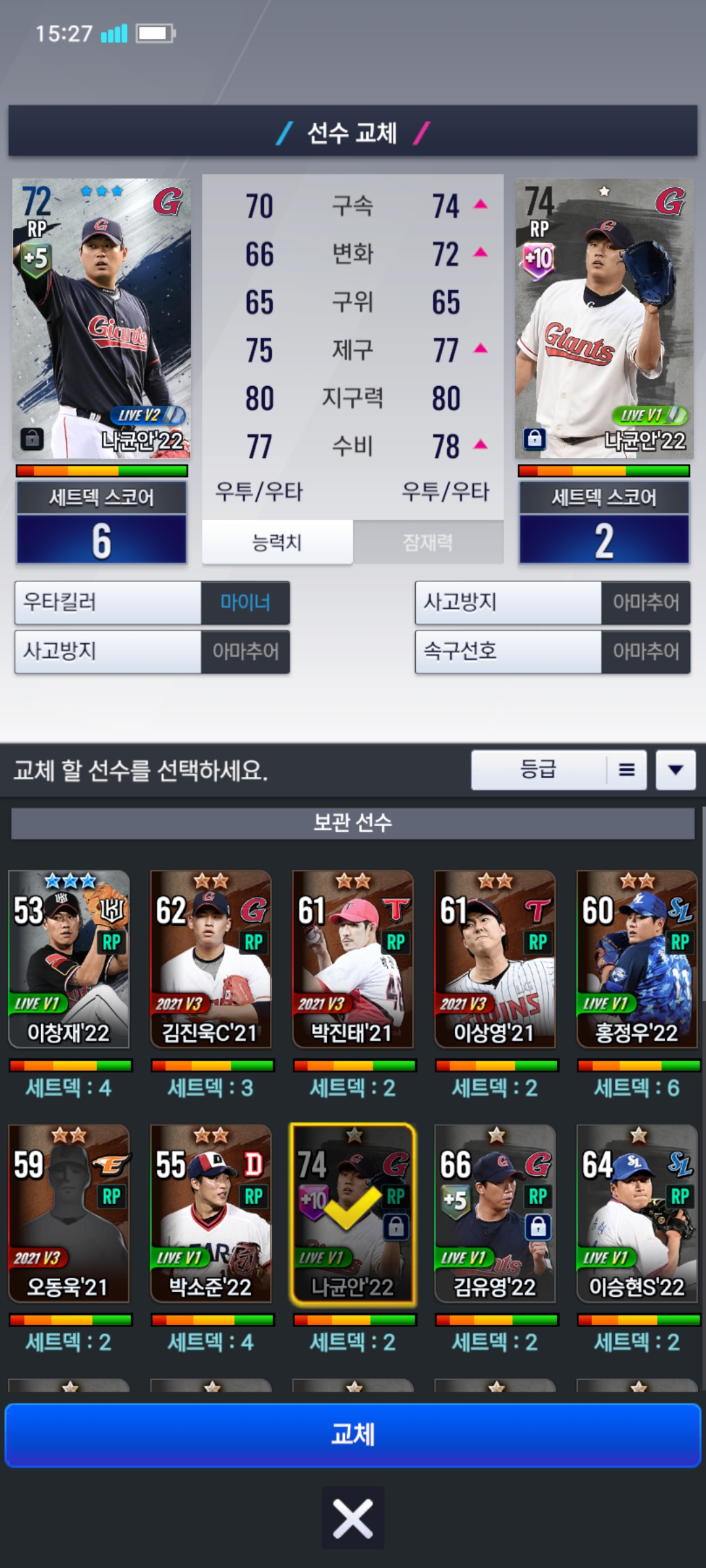The image size is (706, 1568).
Task: View the 우타킬러 마이너 skill
Action: pos(152,602)
